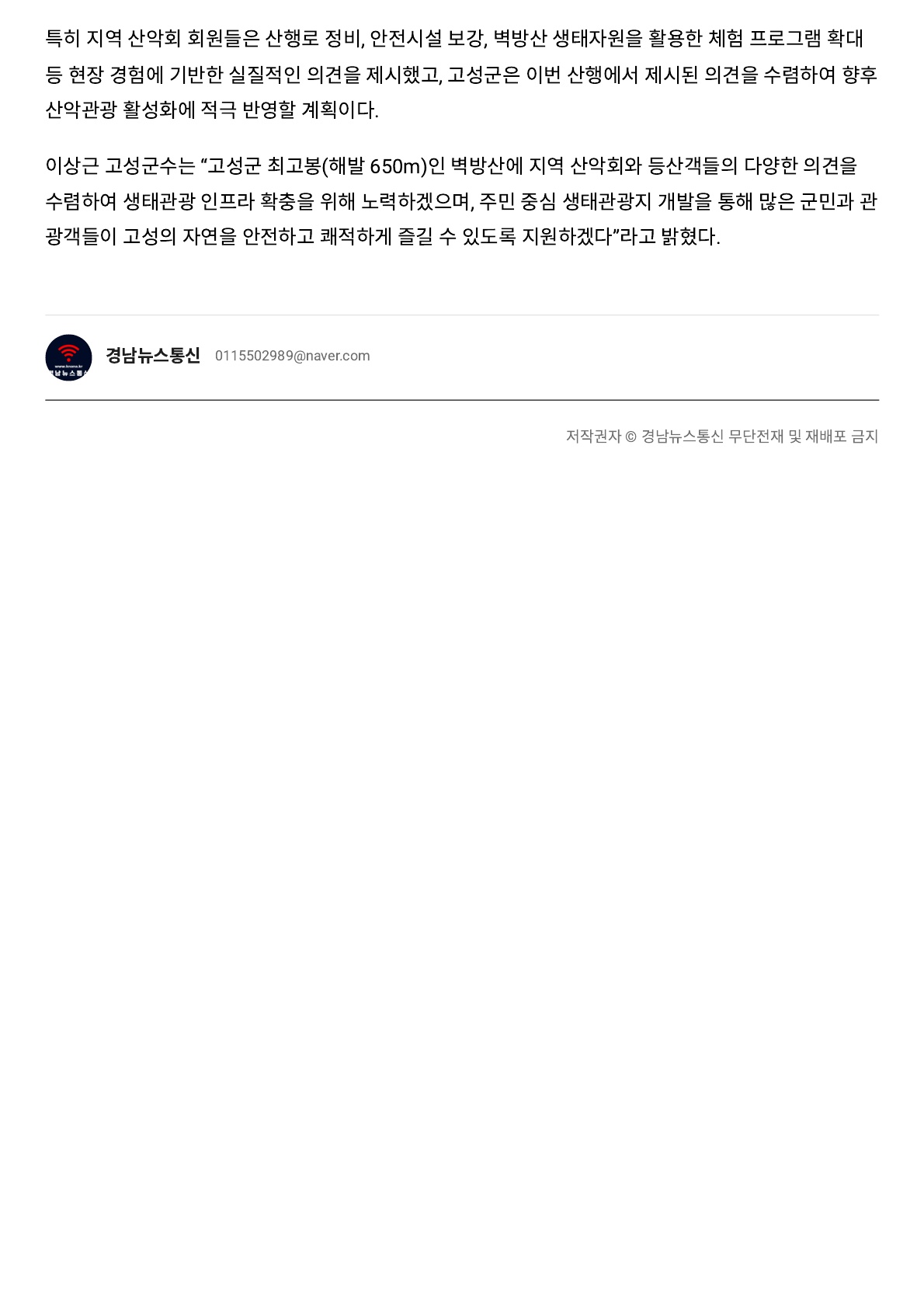Tap the 경남뉴스통신 round profile image
924x1308 pixels.
tap(68, 357)
